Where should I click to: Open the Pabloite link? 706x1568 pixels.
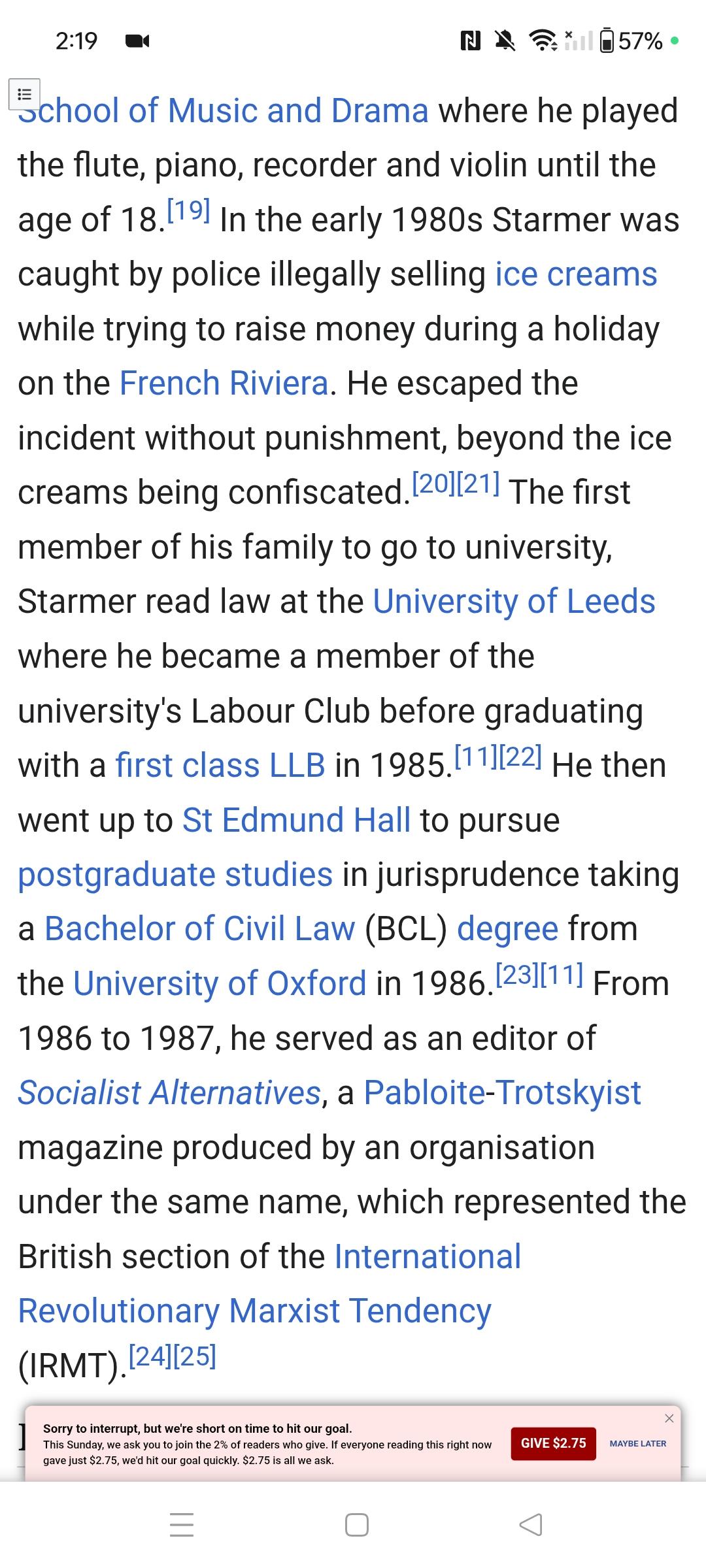click(x=424, y=1092)
